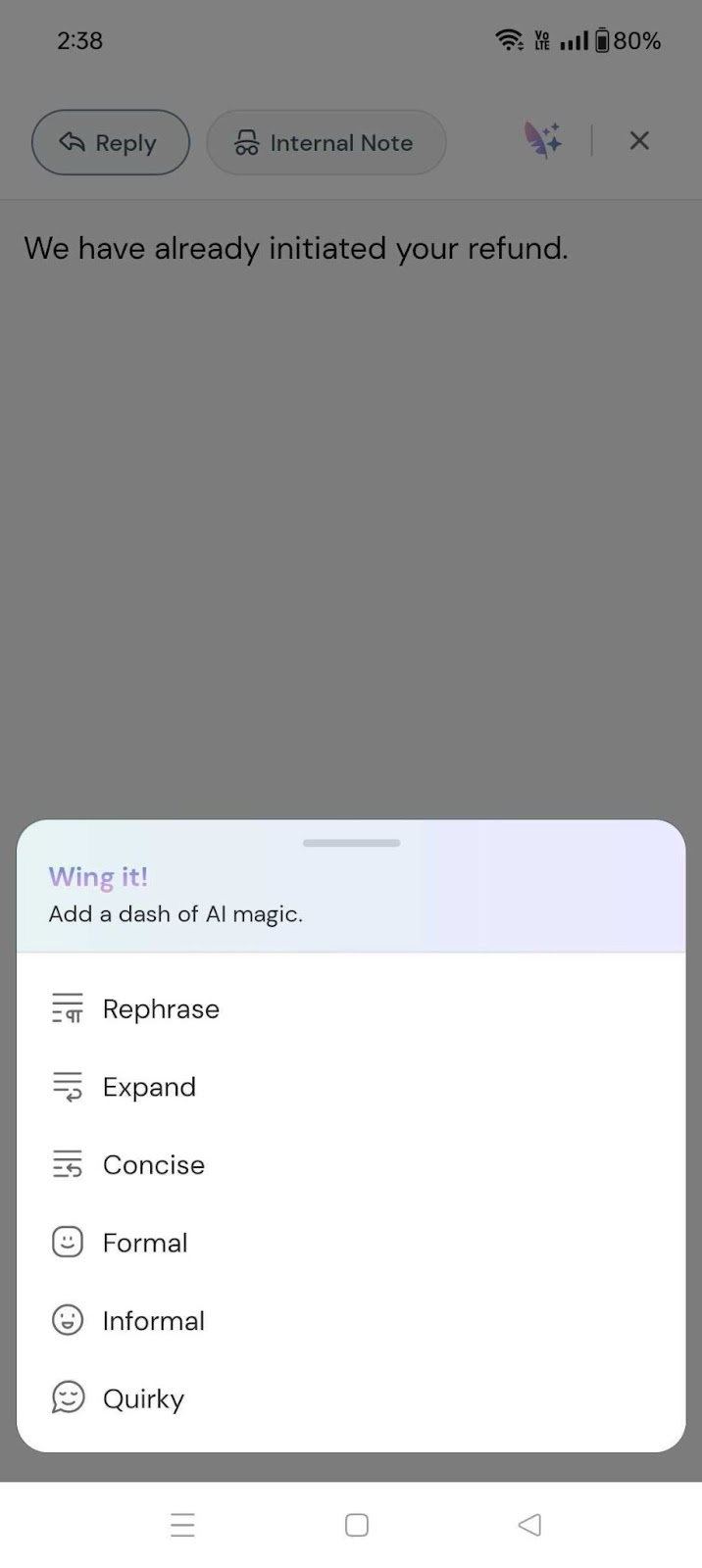Image resolution: width=702 pixels, height=1568 pixels.
Task: Tap the system back button
Action: point(529,1525)
